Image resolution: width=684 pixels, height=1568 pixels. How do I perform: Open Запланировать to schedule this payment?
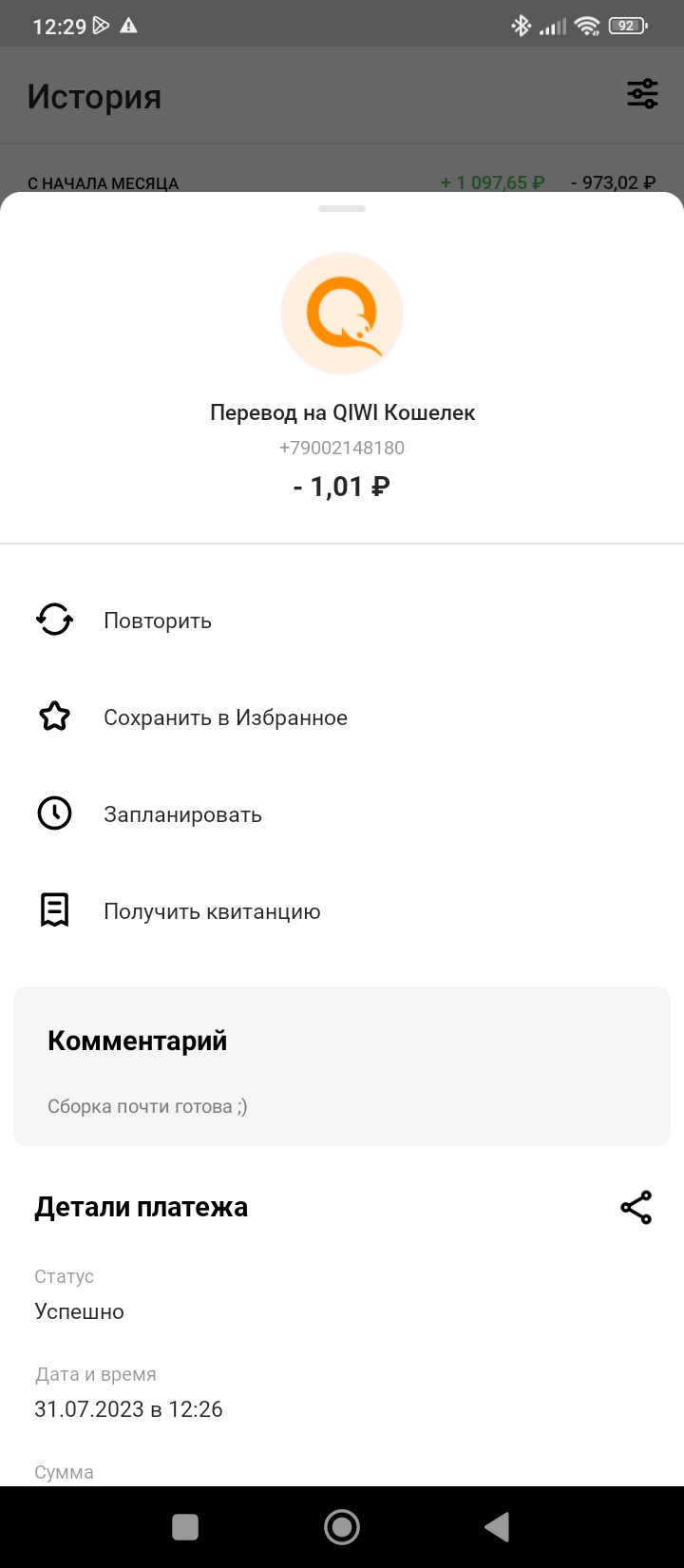[182, 814]
